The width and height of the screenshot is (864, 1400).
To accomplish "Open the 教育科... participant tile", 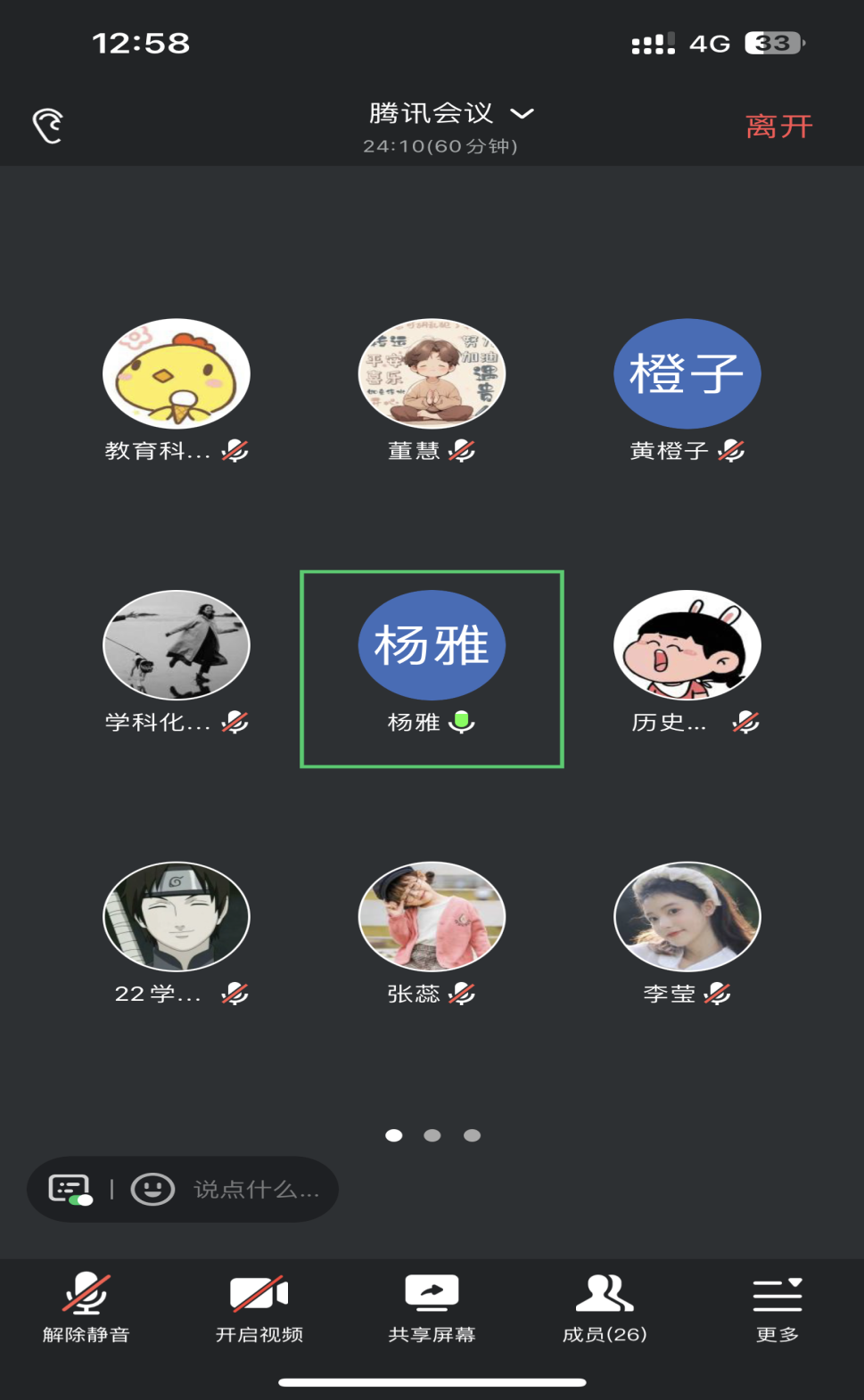I will tap(177, 374).
